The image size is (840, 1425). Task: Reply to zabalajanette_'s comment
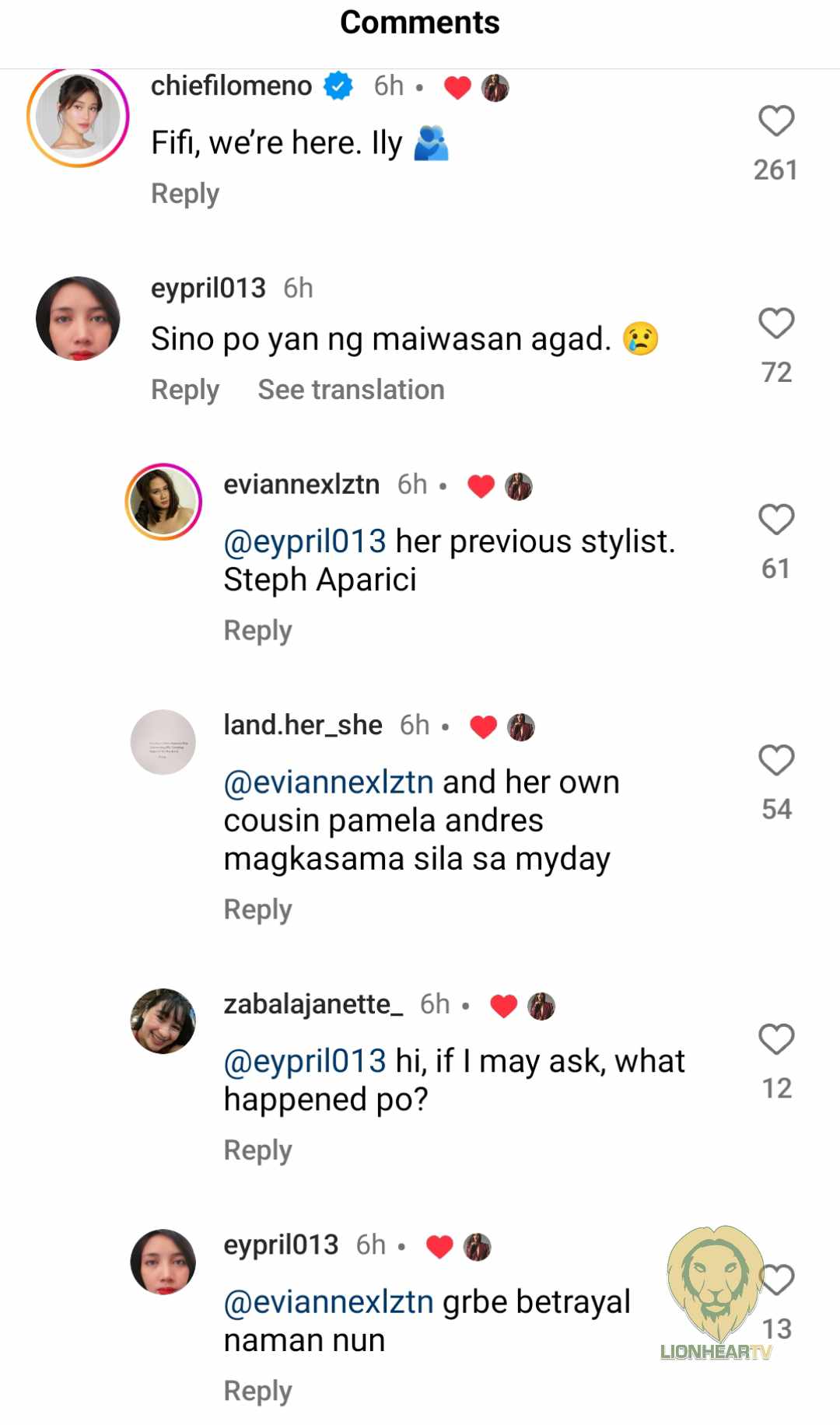257,1150
